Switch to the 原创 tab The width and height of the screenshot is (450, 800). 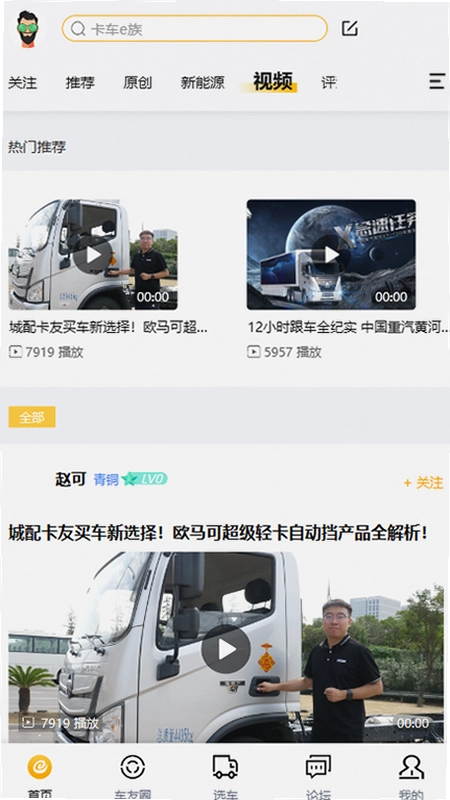point(137,82)
